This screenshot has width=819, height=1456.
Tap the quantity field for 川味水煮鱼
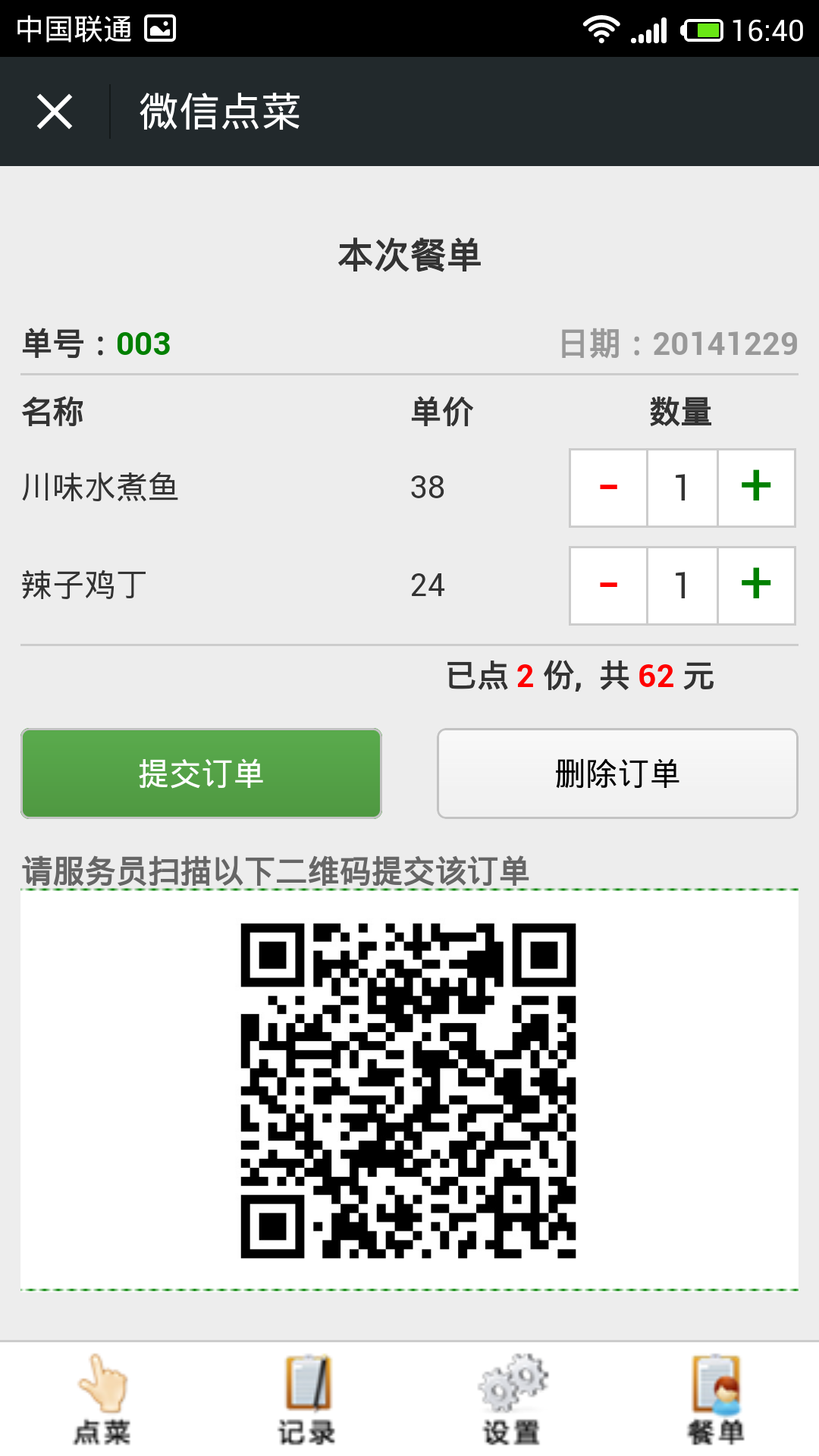[682, 488]
